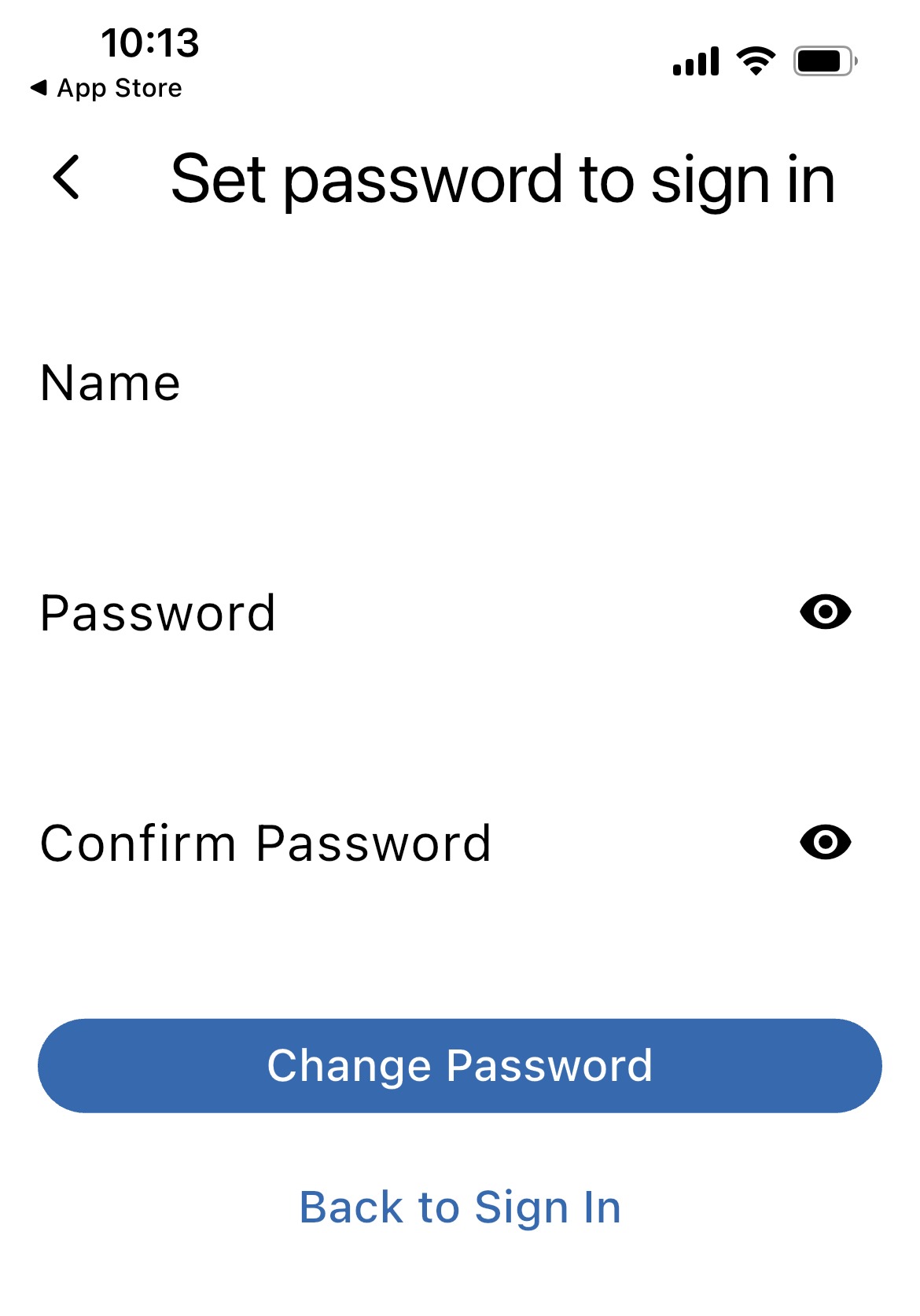This screenshot has width=920, height=1316.
Task: Open the Back to Sign In link
Action: 460,1208
